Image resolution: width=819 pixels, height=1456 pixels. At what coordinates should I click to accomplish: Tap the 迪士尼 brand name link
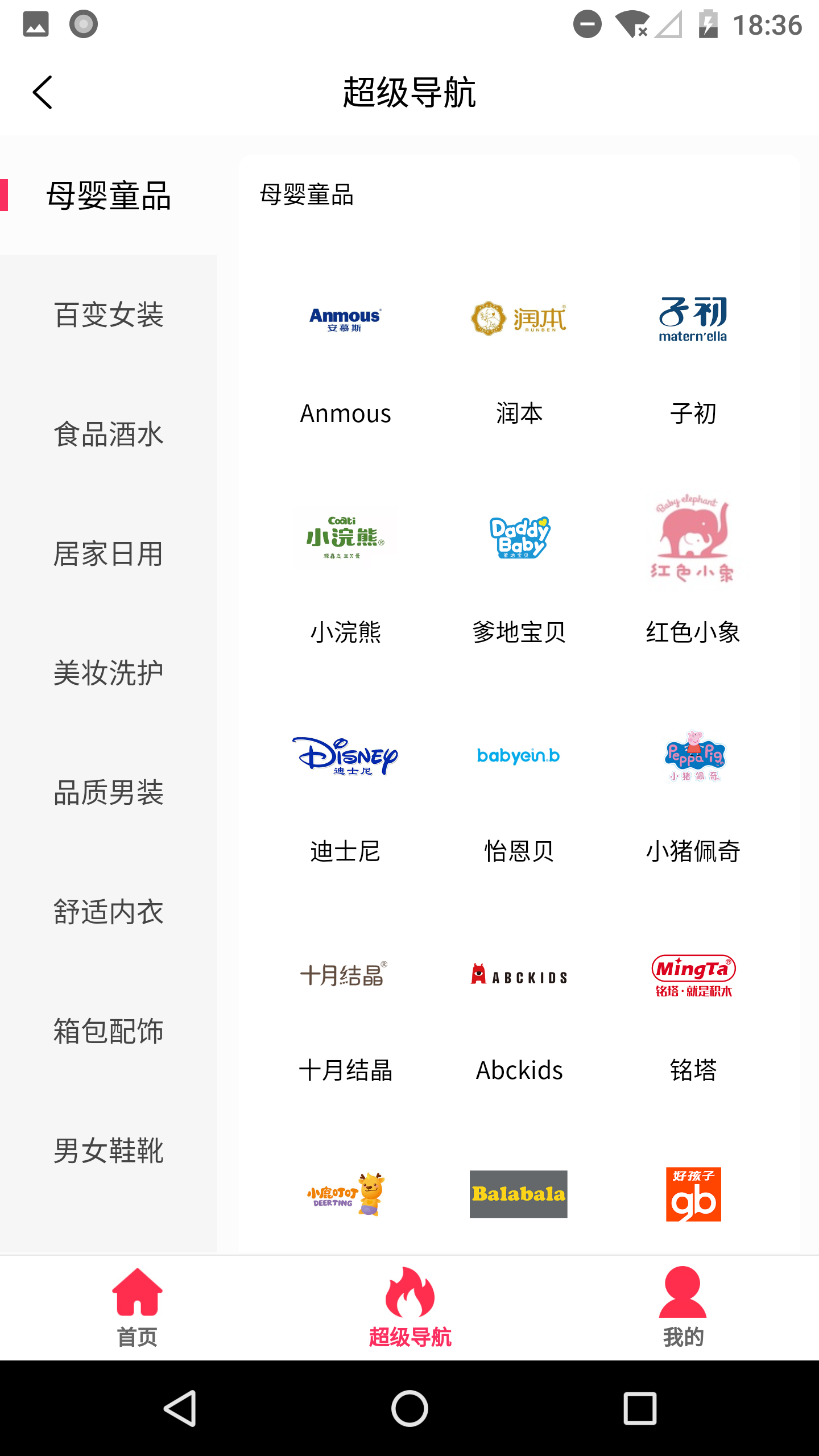344,851
